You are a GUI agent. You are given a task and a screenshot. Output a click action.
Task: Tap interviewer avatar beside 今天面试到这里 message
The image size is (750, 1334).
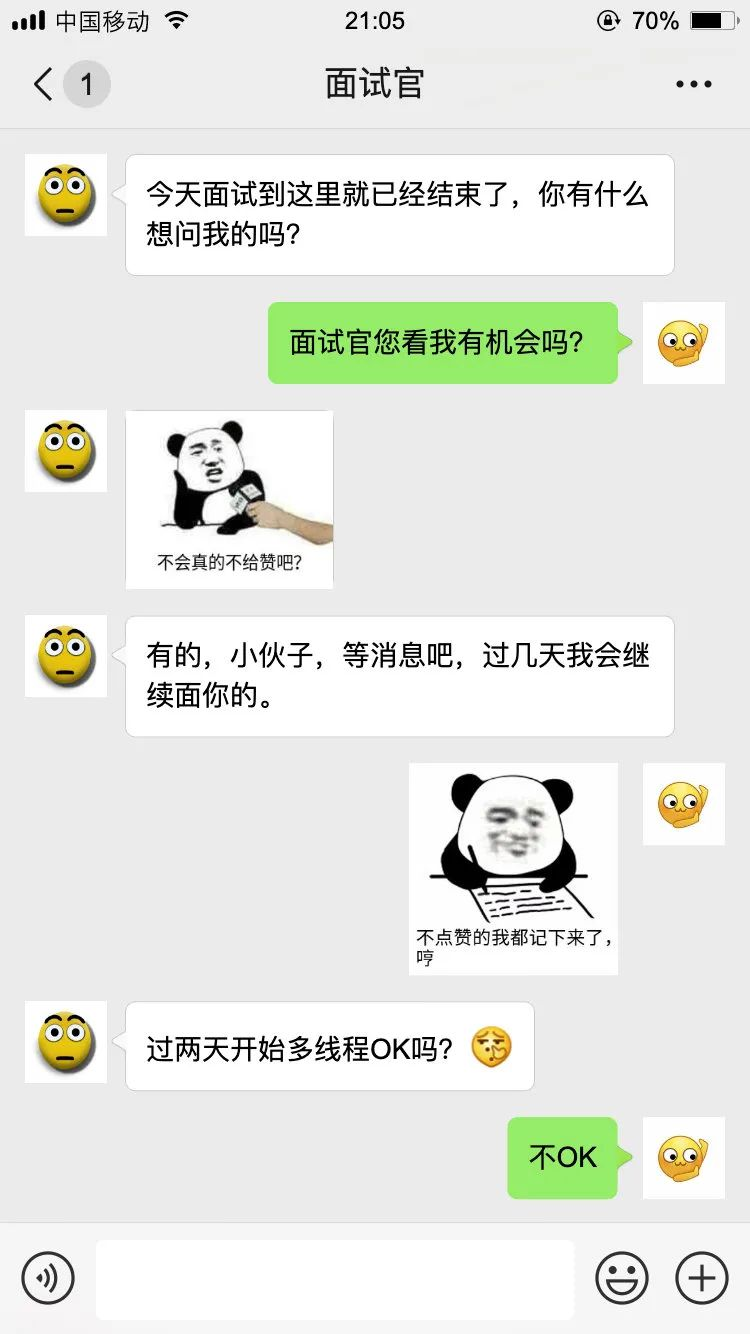[x=66, y=195]
